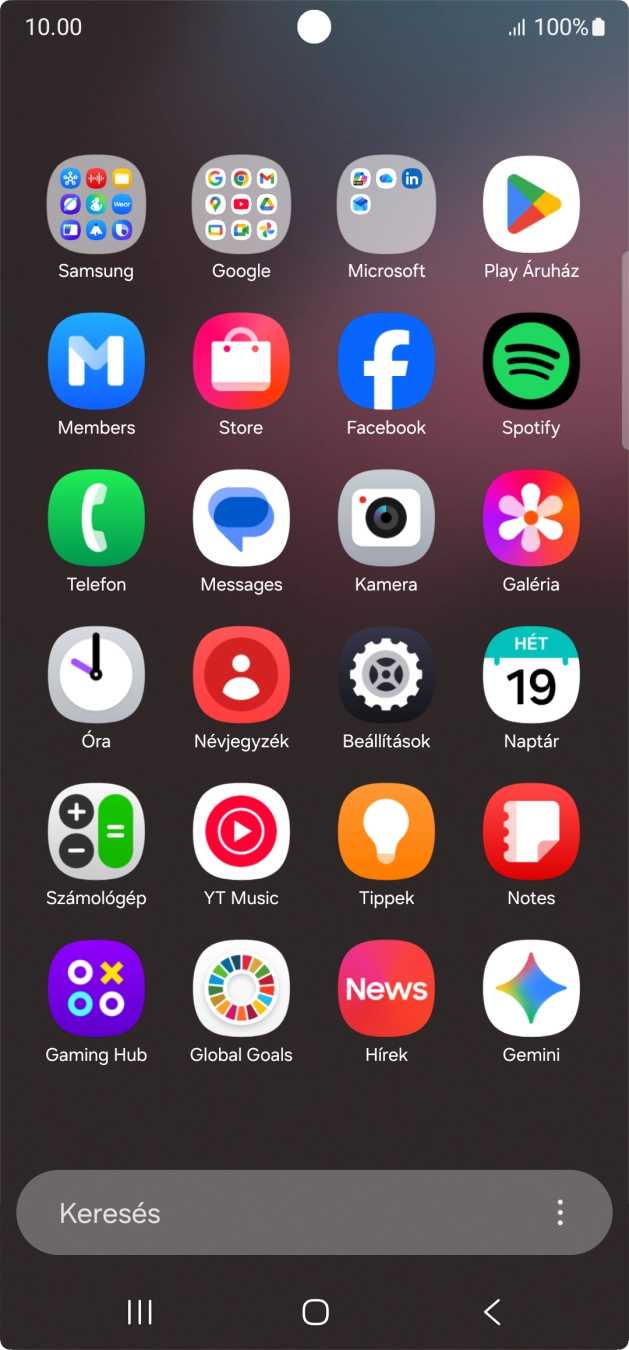Open YT Music
This screenshot has height=1350, width=629.
241,831
